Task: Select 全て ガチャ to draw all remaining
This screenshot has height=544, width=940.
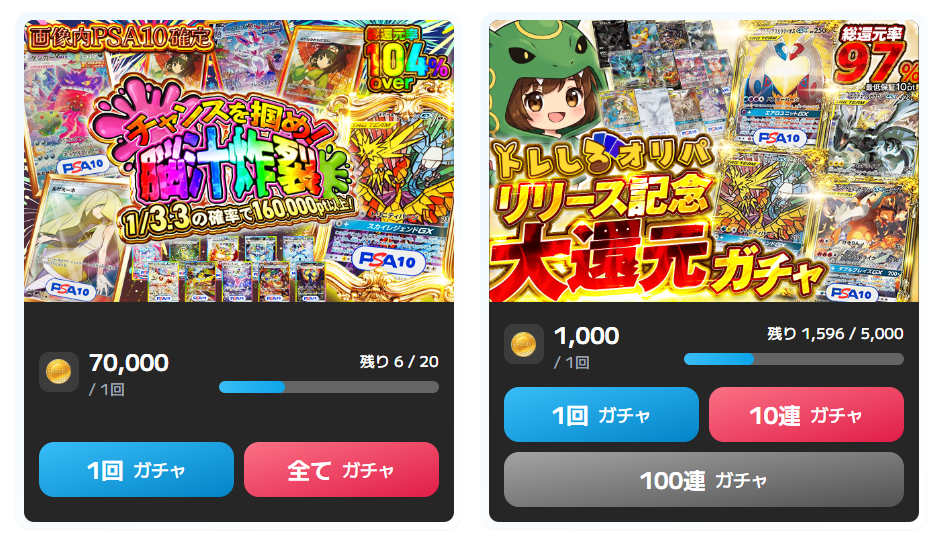Action: click(x=341, y=470)
